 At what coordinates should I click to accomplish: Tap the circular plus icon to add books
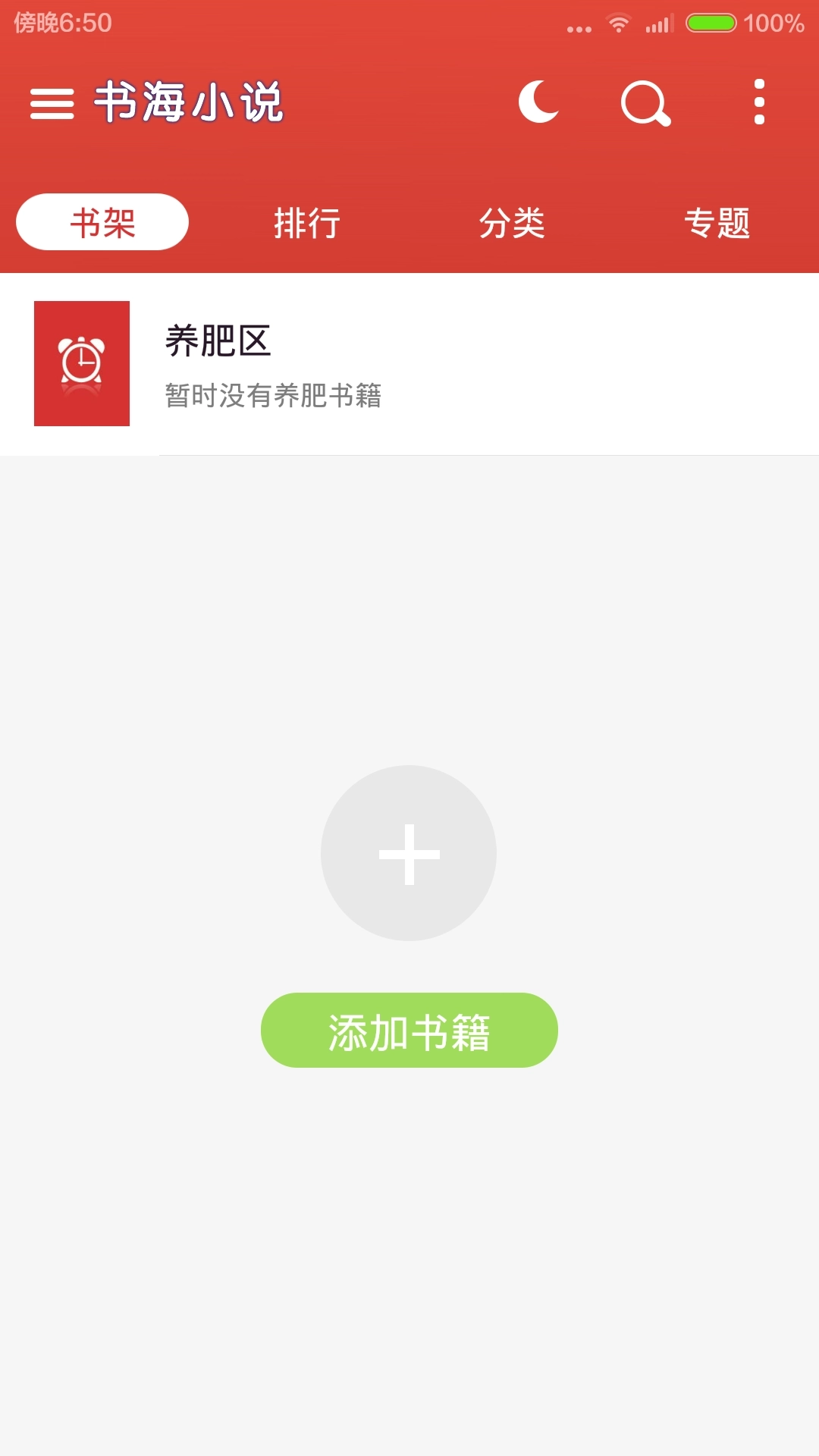click(x=408, y=853)
